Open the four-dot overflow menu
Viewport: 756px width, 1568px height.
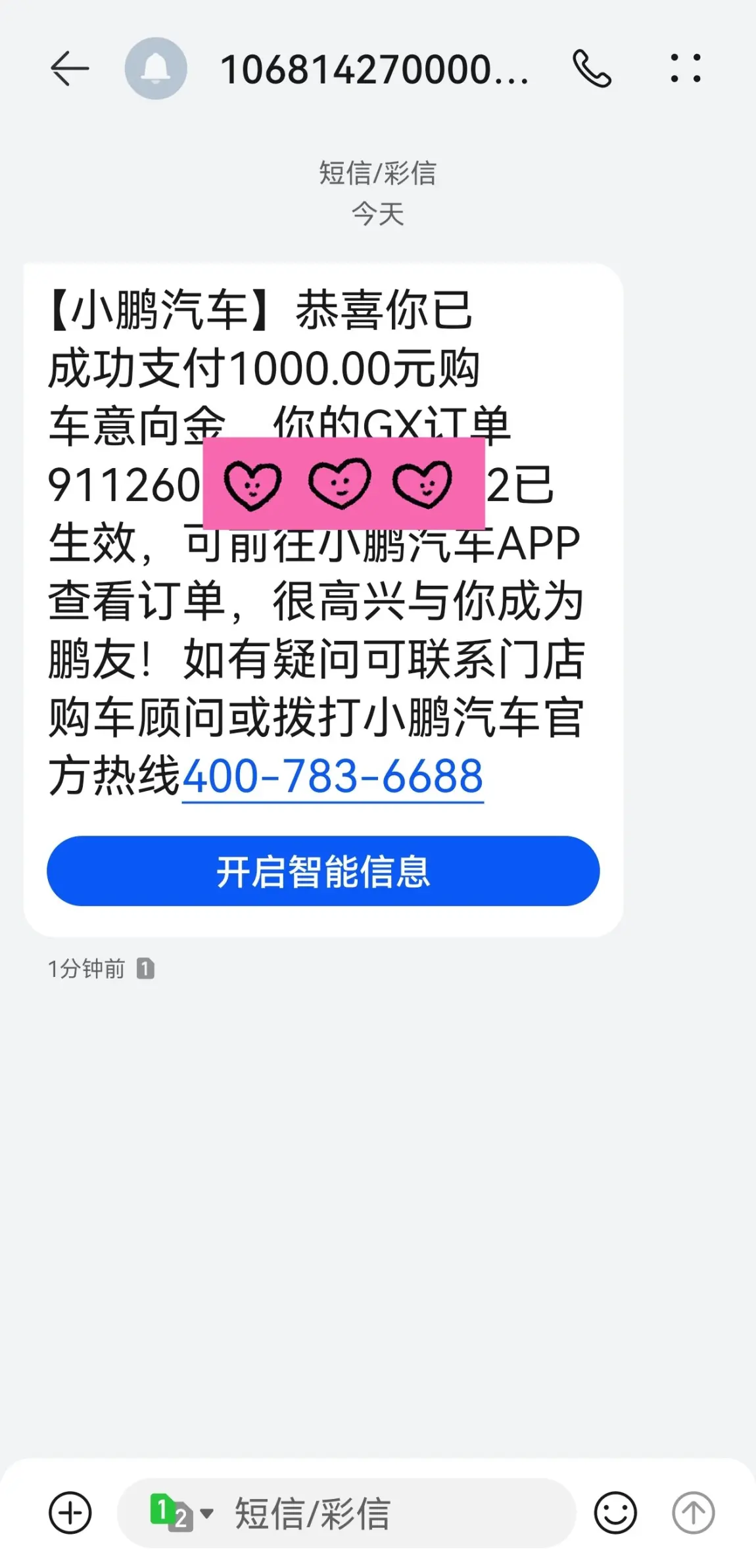pyautogui.click(x=686, y=68)
